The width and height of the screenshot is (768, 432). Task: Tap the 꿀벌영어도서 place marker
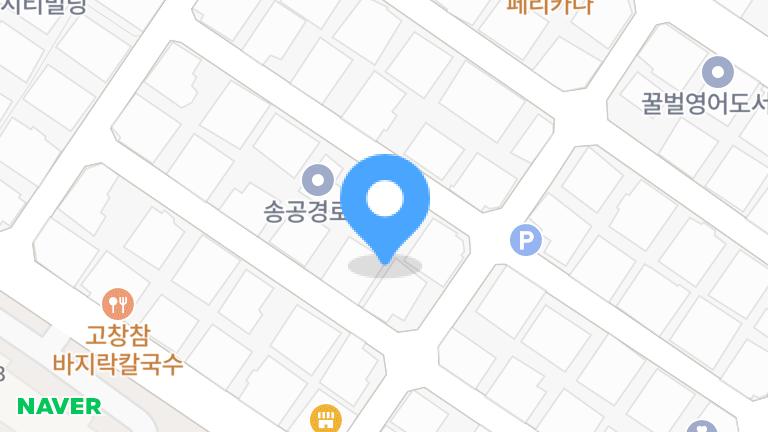tap(718, 72)
